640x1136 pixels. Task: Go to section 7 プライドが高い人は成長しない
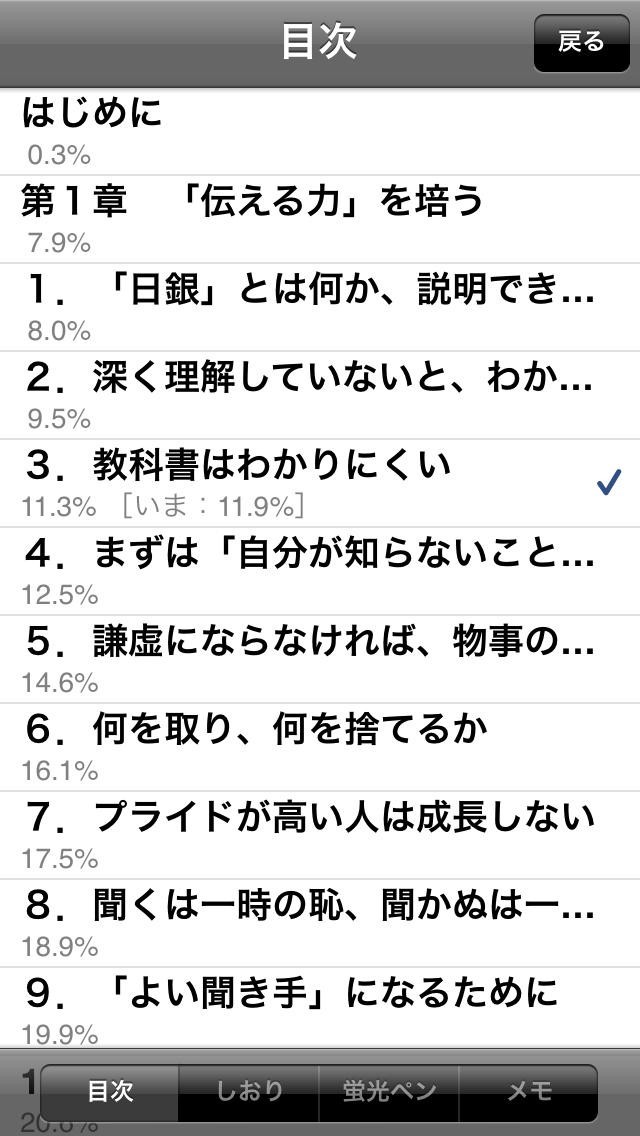[320, 835]
